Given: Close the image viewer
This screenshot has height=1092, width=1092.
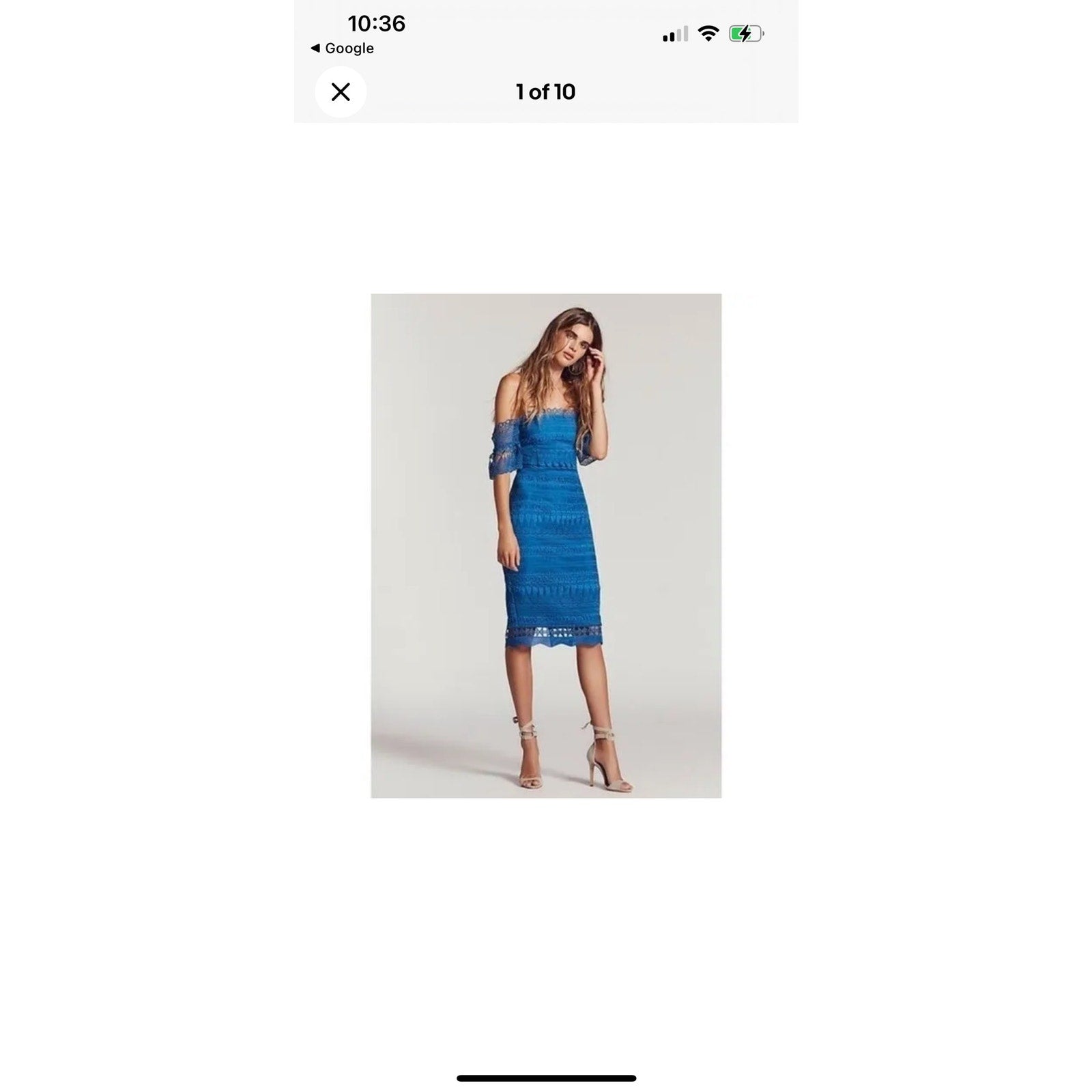Looking at the screenshot, I should 341,92.
